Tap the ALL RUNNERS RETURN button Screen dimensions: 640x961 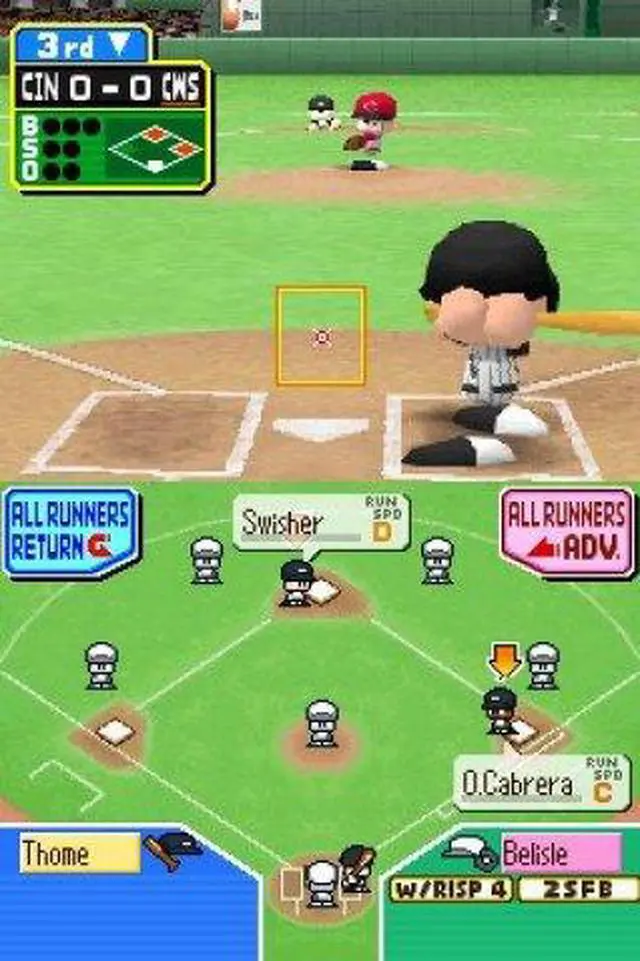pos(70,531)
